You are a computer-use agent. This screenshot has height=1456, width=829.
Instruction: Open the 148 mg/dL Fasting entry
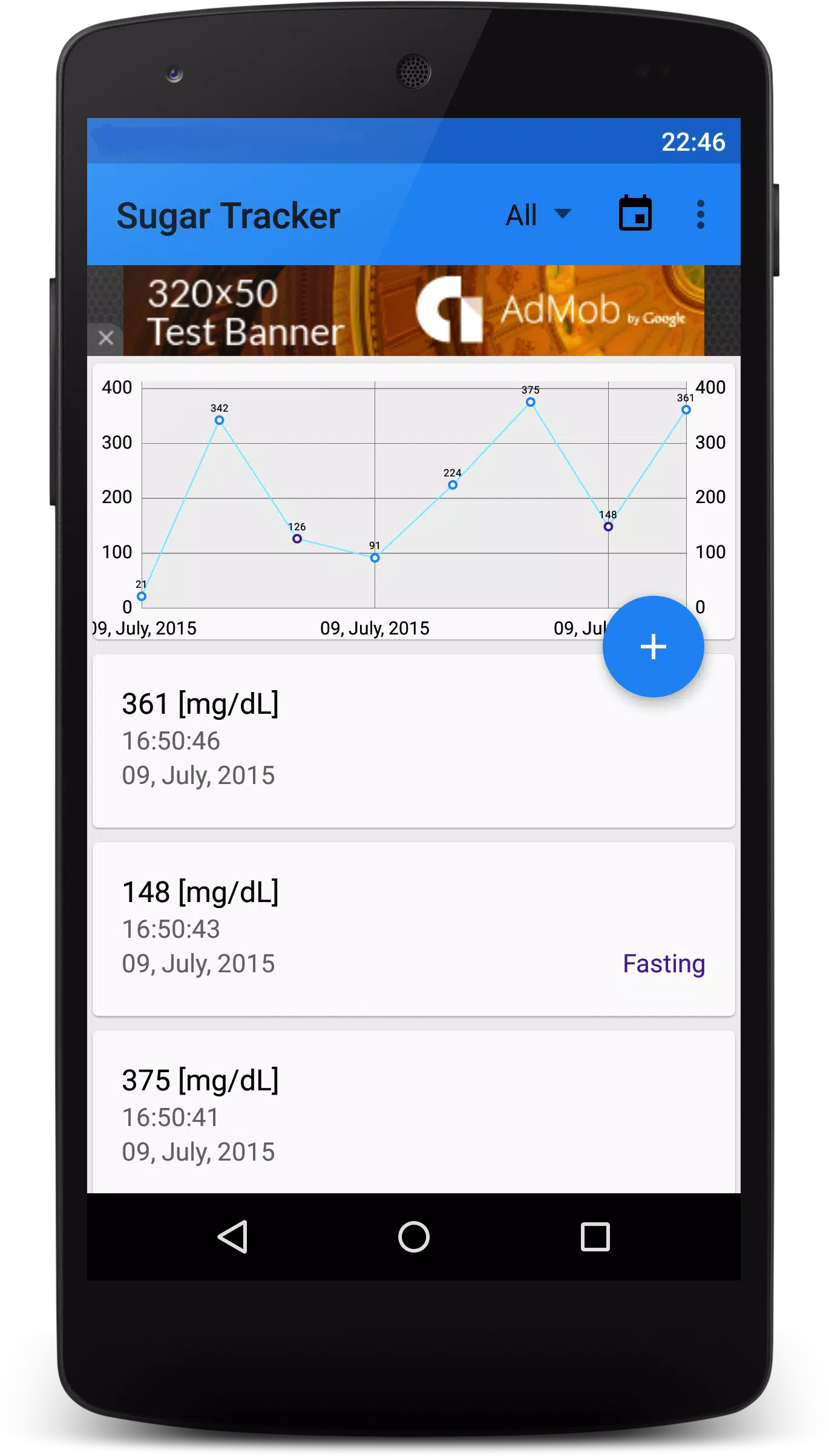[414, 929]
